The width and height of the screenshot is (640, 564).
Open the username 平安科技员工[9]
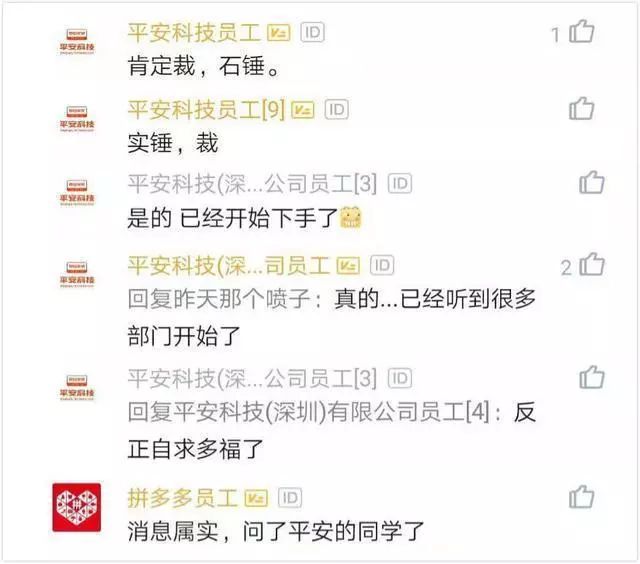(206, 109)
